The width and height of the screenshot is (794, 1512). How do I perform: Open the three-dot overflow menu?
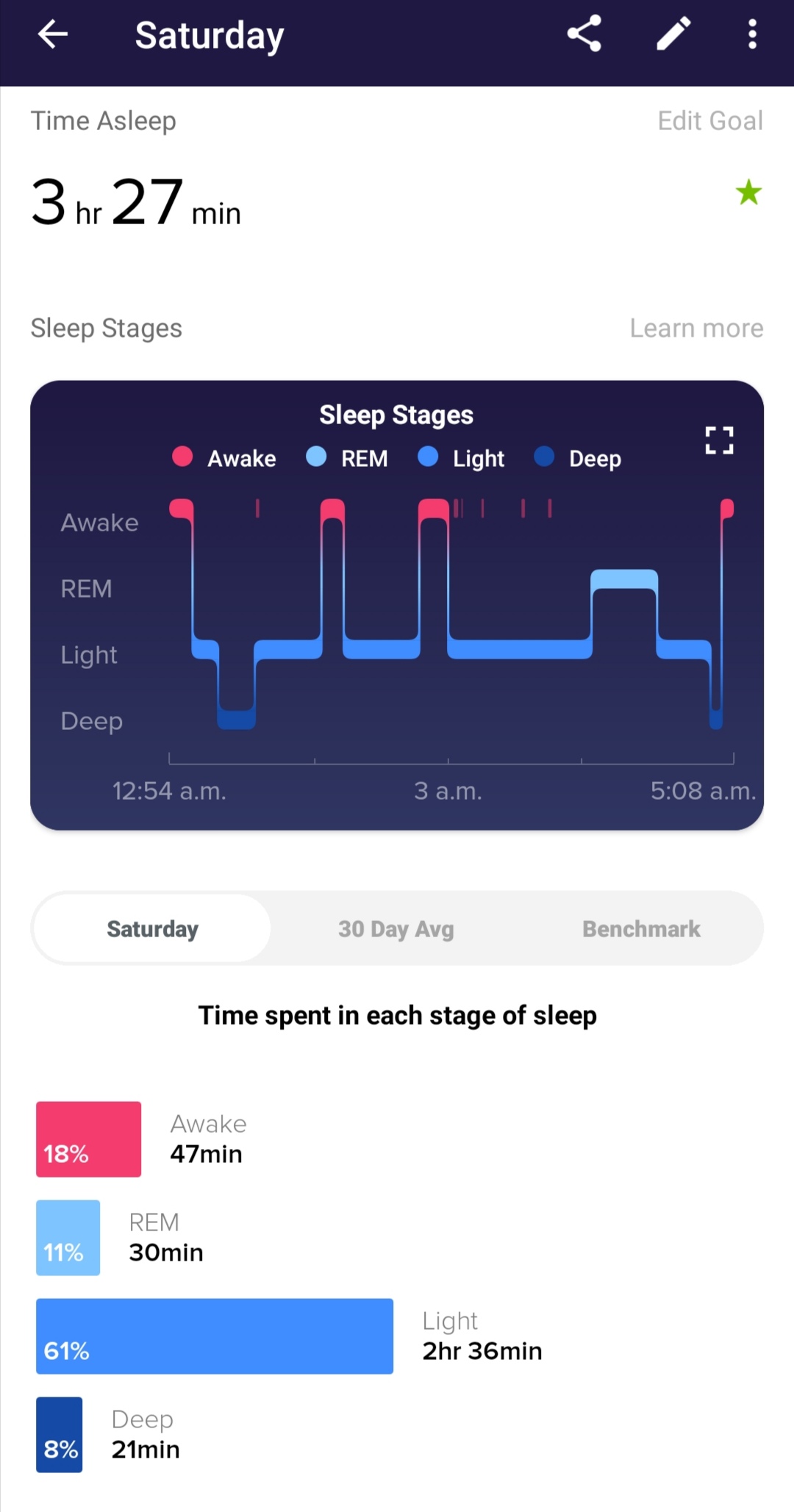click(x=751, y=34)
